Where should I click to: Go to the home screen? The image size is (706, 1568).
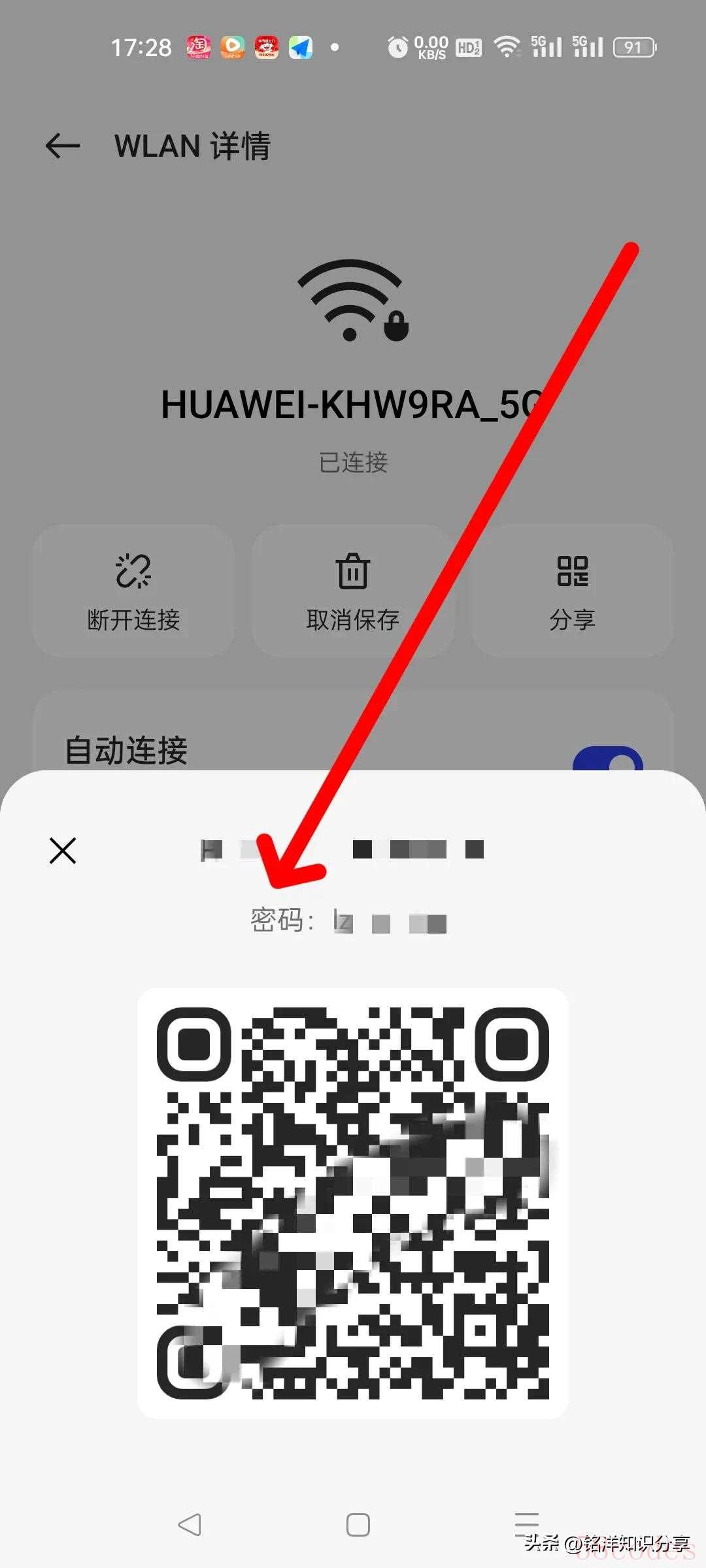coord(358,1525)
